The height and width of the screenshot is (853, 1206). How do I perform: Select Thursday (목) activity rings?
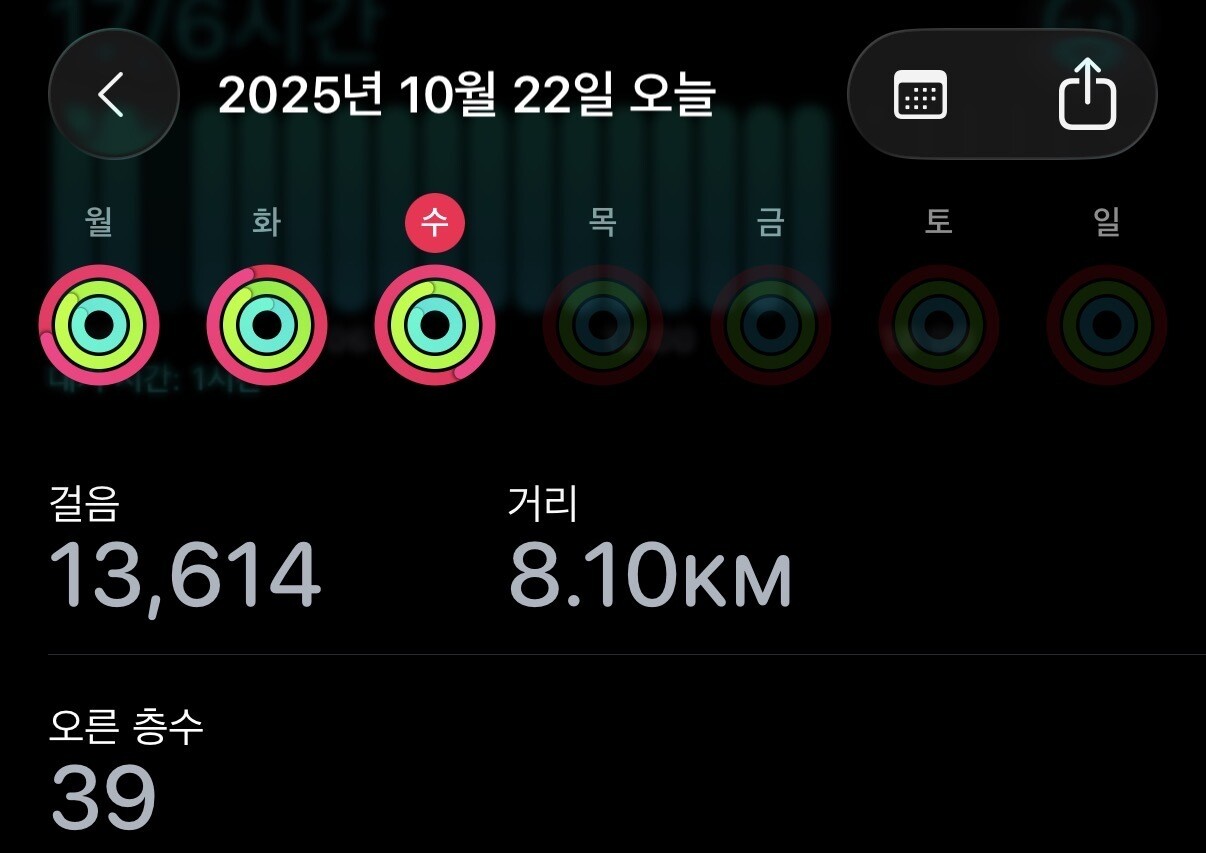point(603,325)
